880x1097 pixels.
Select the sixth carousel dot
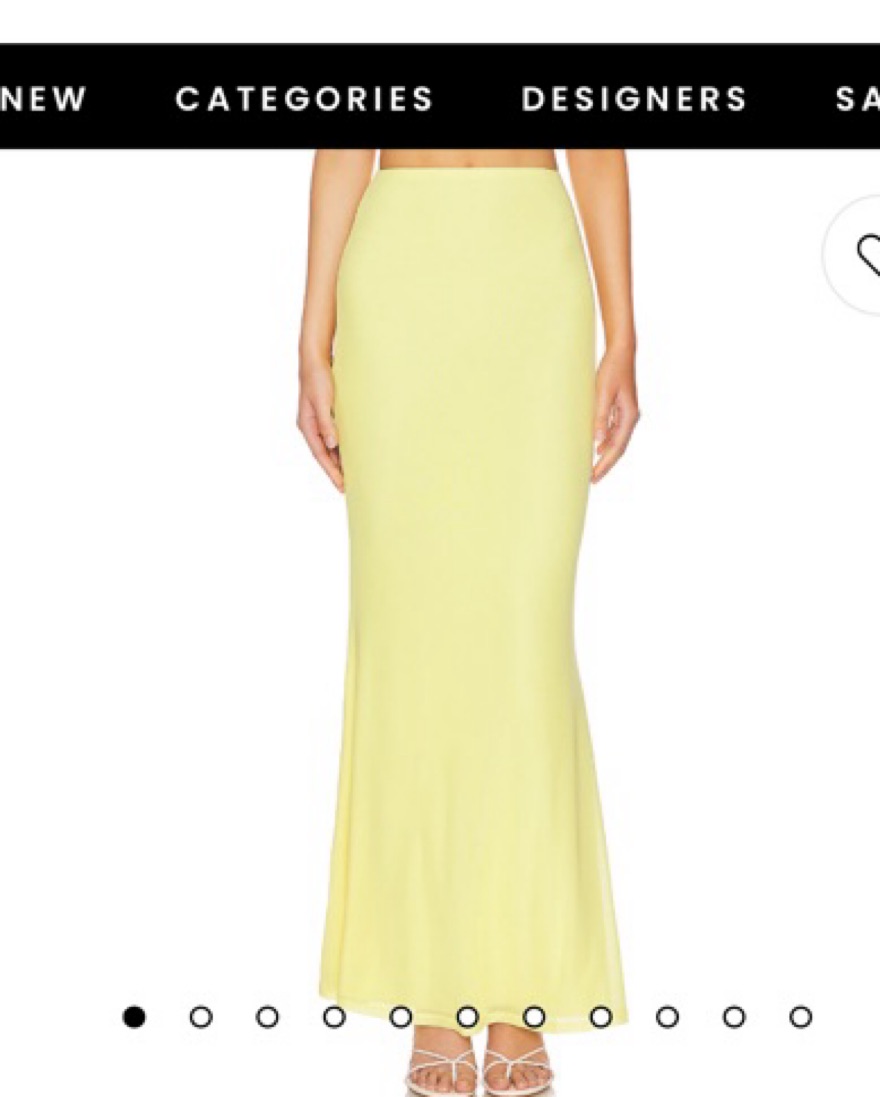point(466,1015)
